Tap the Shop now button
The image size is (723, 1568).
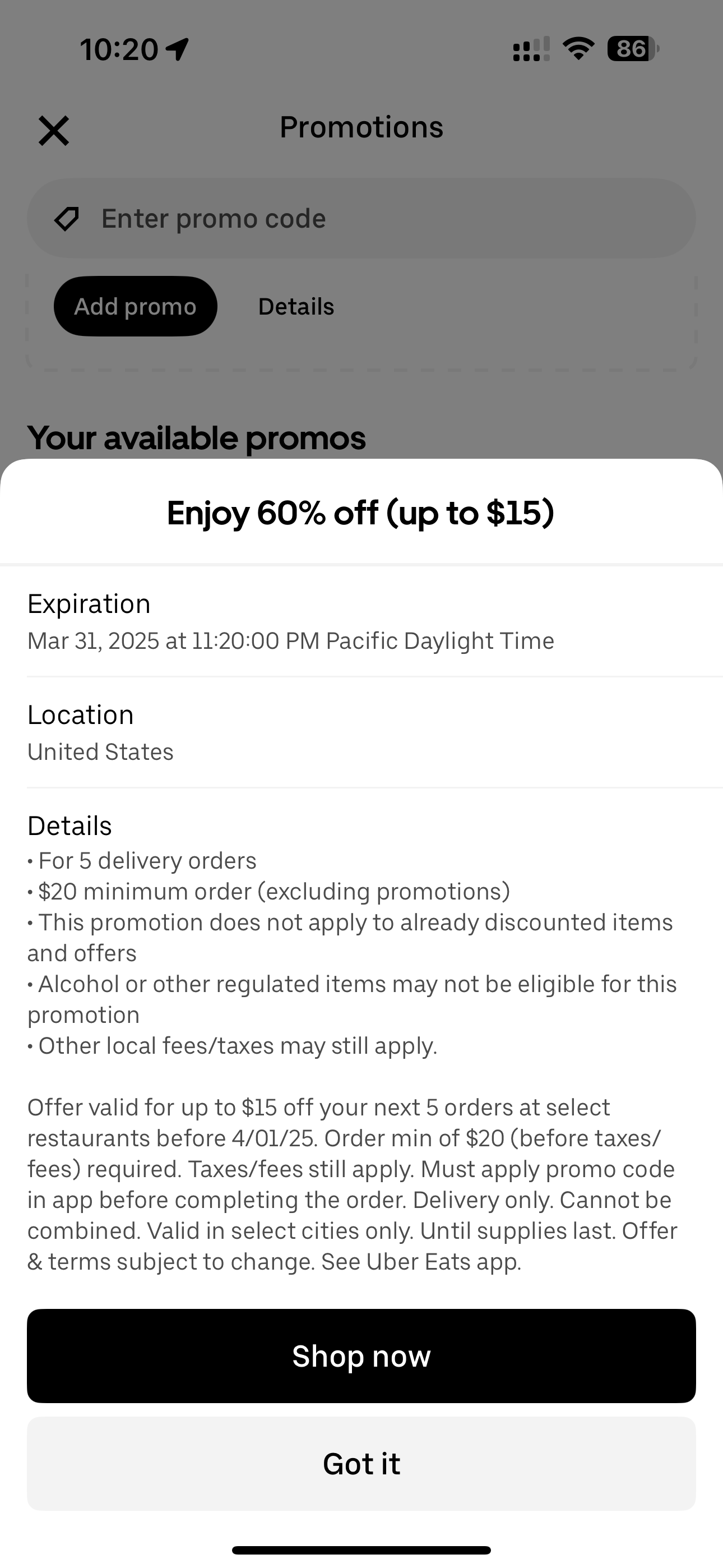pos(361,1356)
